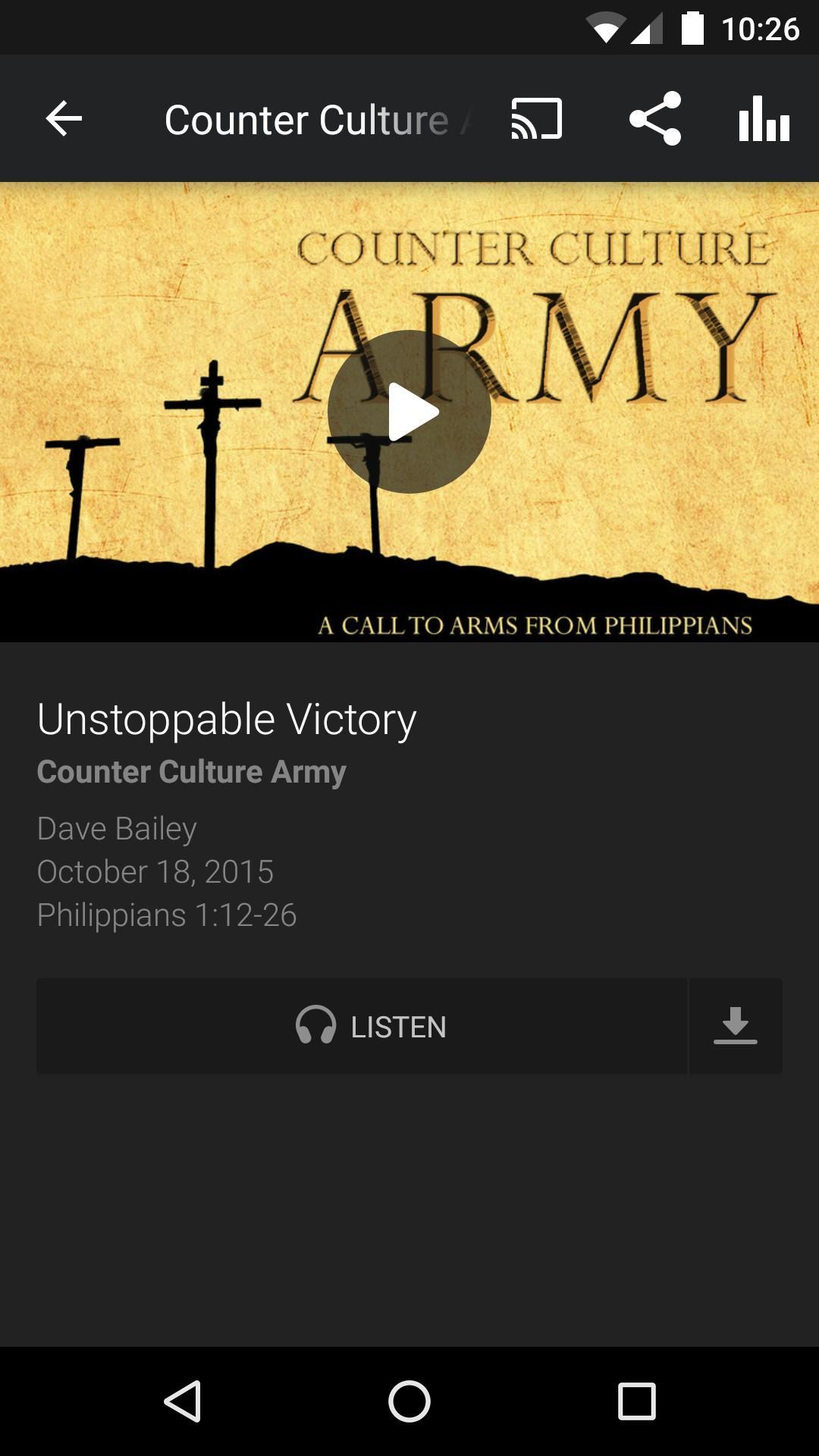The width and height of the screenshot is (819, 1456).
Task: Open the cast to device option
Action: click(x=536, y=119)
